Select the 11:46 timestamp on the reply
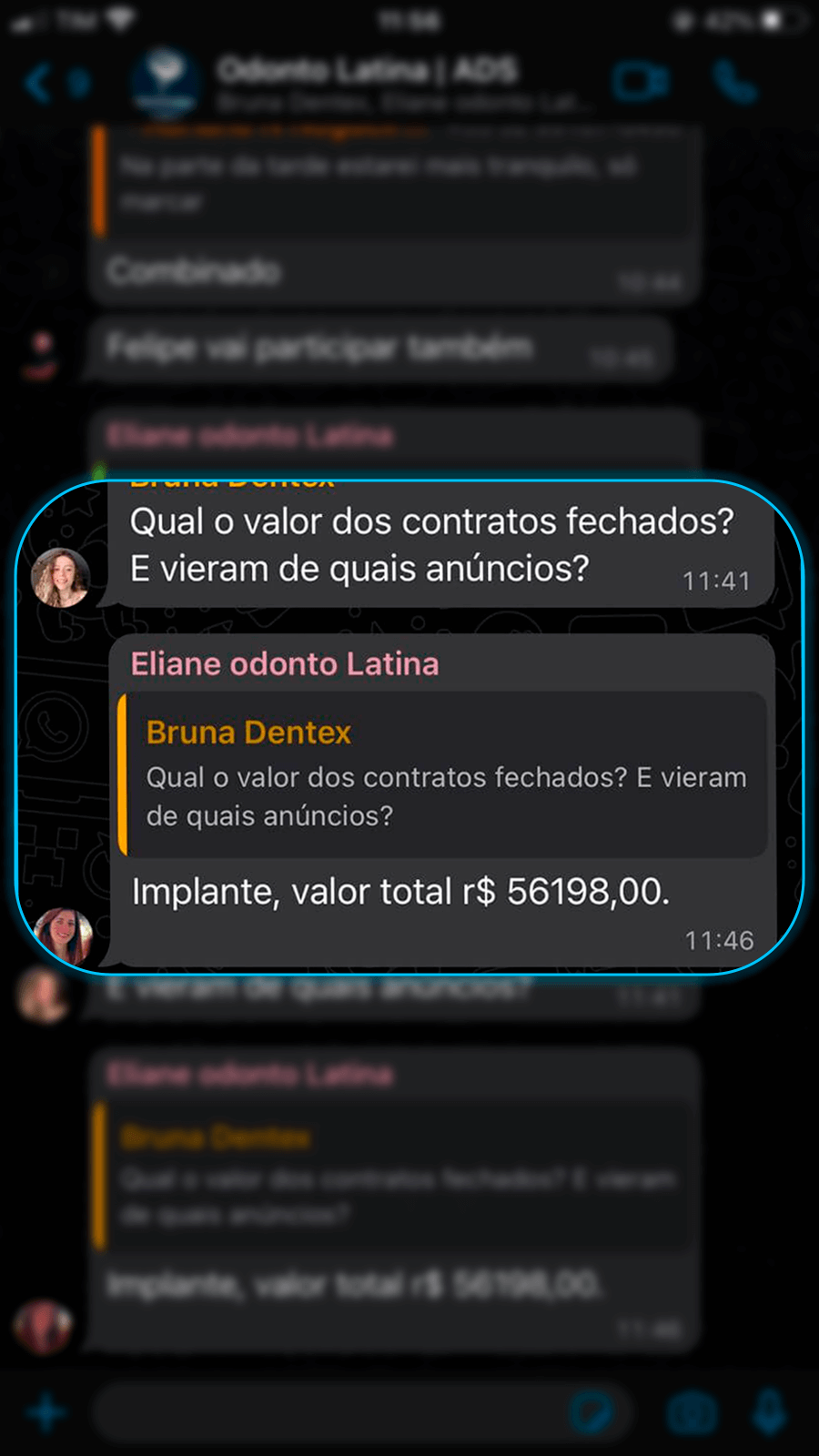819x1456 pixels. (722, 938)
